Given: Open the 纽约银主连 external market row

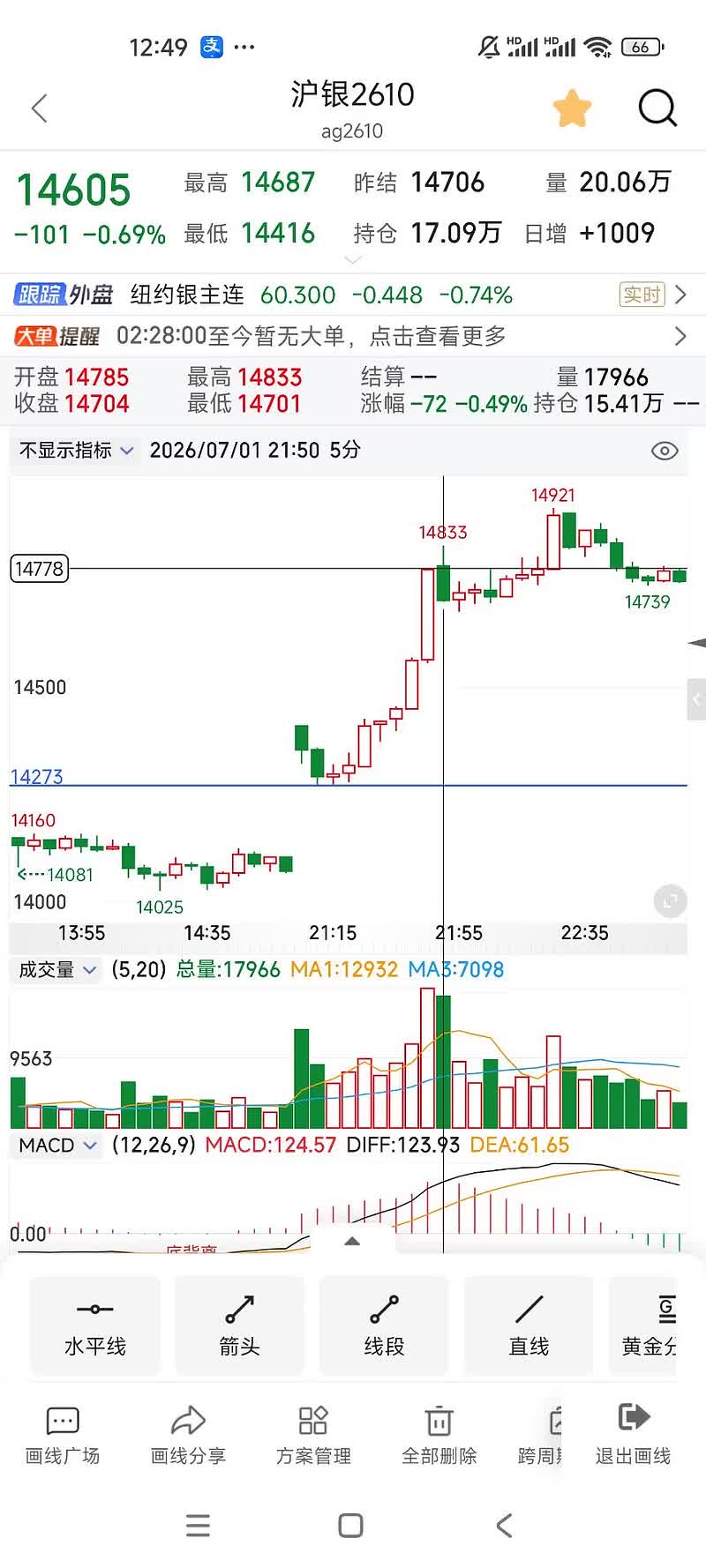Looking at the screenshot, I should coord(353,295).
